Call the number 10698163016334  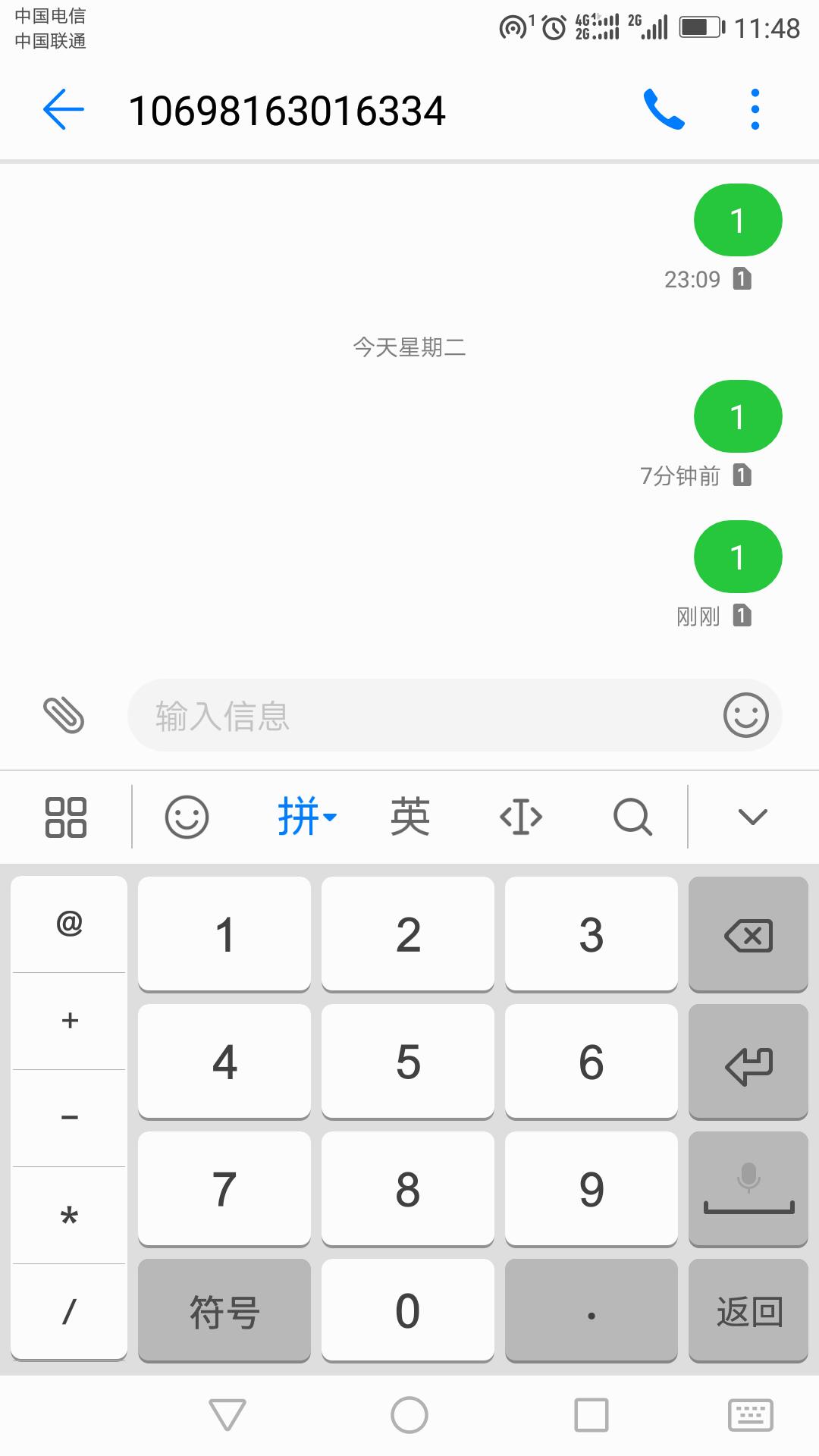point(664,110)
